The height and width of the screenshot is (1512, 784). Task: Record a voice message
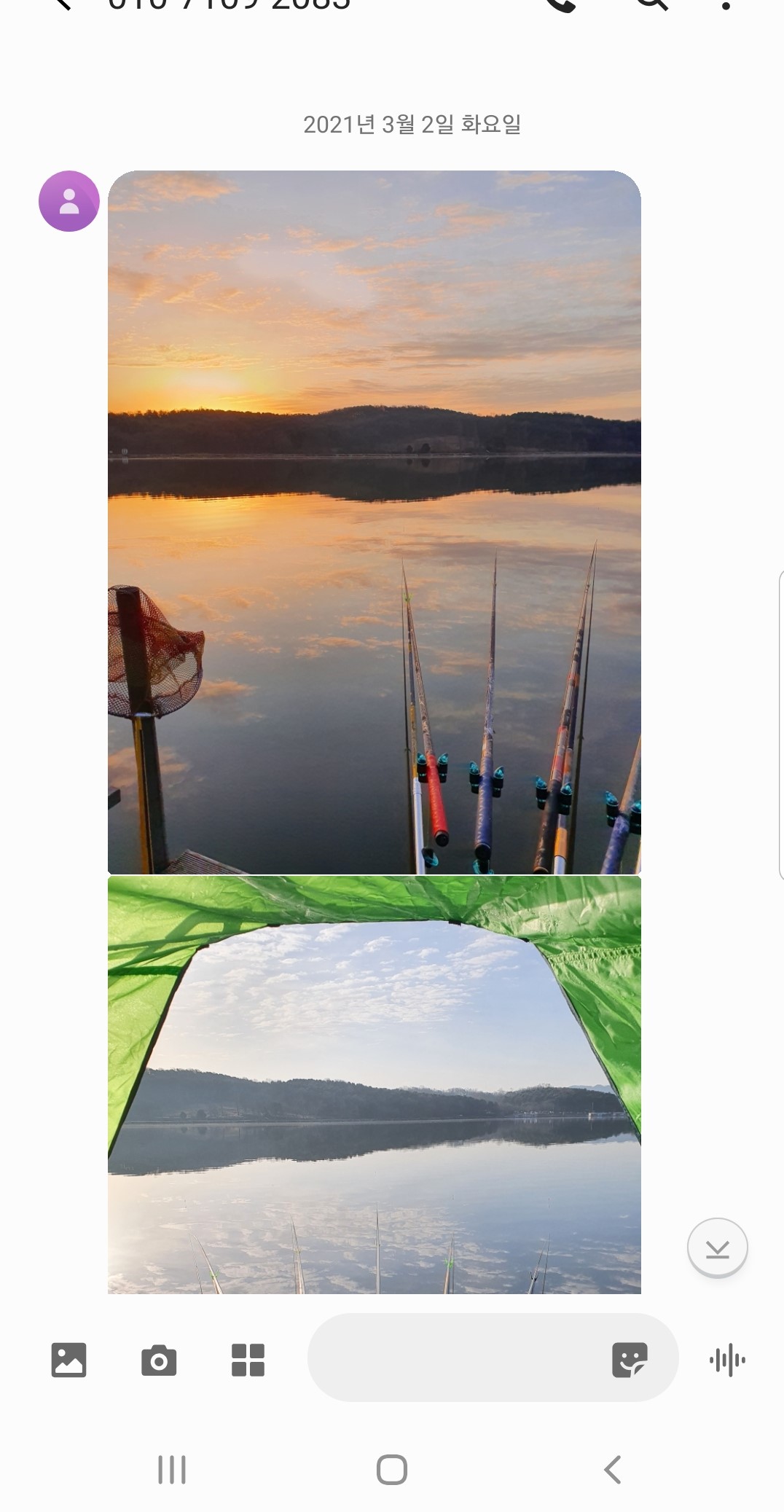point(727,1360)
